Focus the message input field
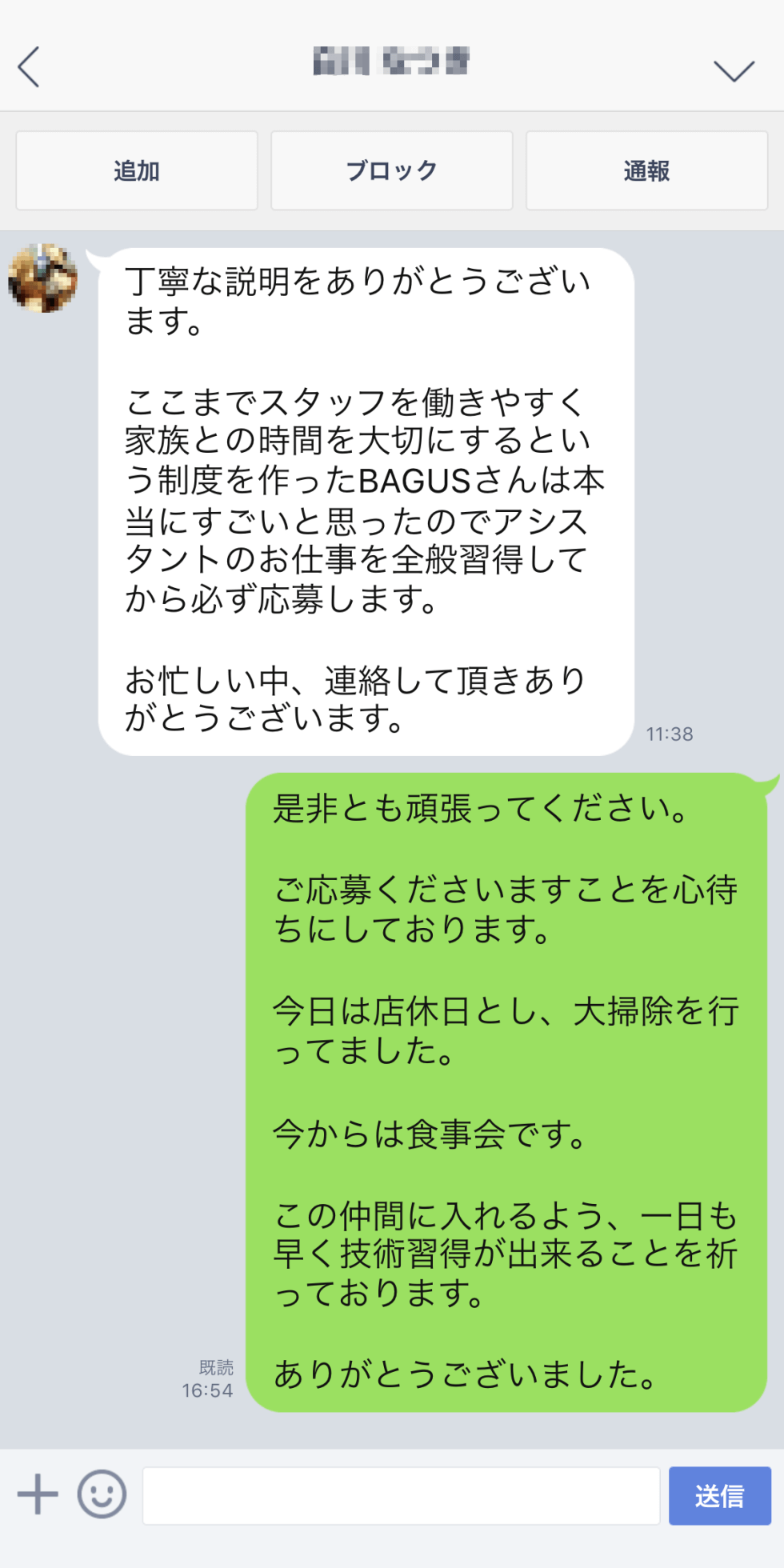The image size is (784, 1568). (x=401, y=1495)
